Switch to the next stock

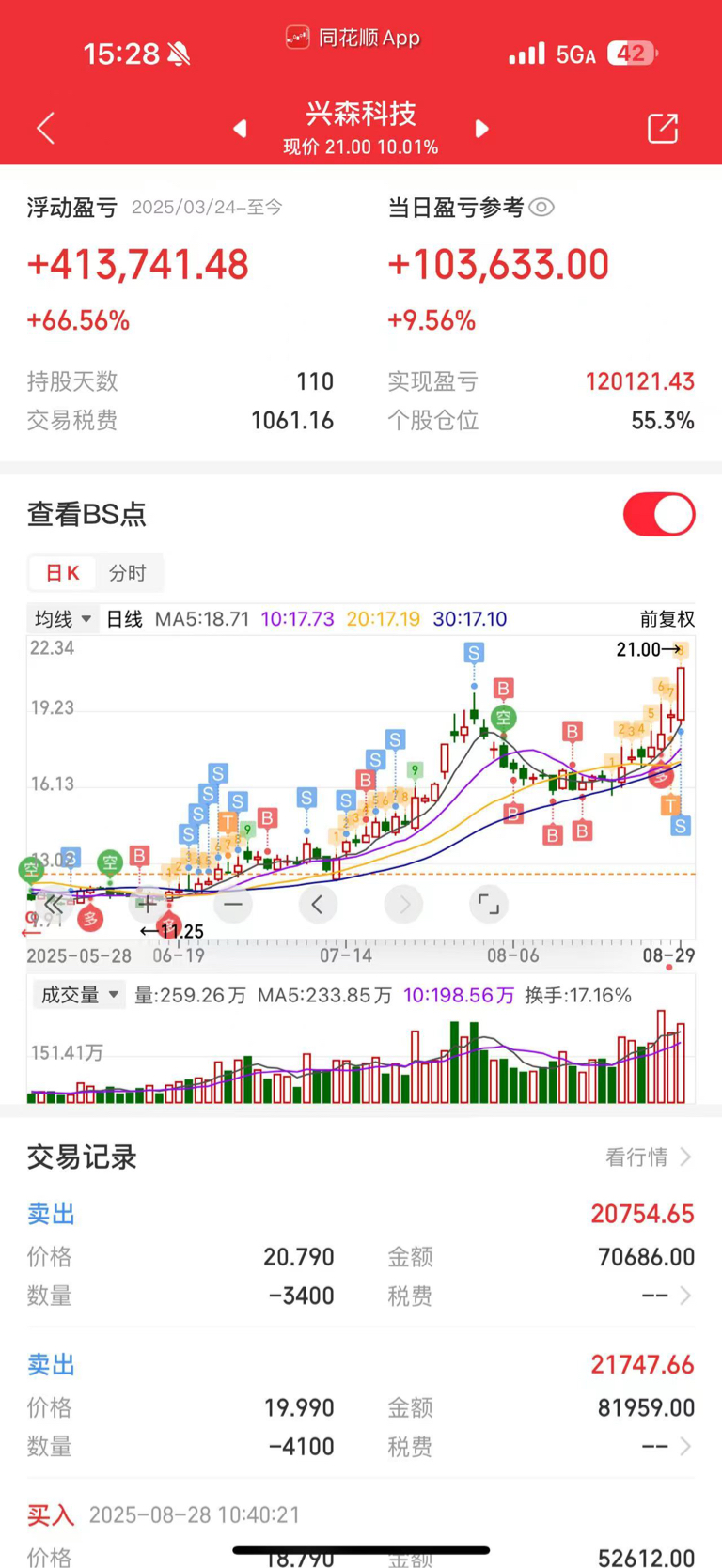(481, 129)
